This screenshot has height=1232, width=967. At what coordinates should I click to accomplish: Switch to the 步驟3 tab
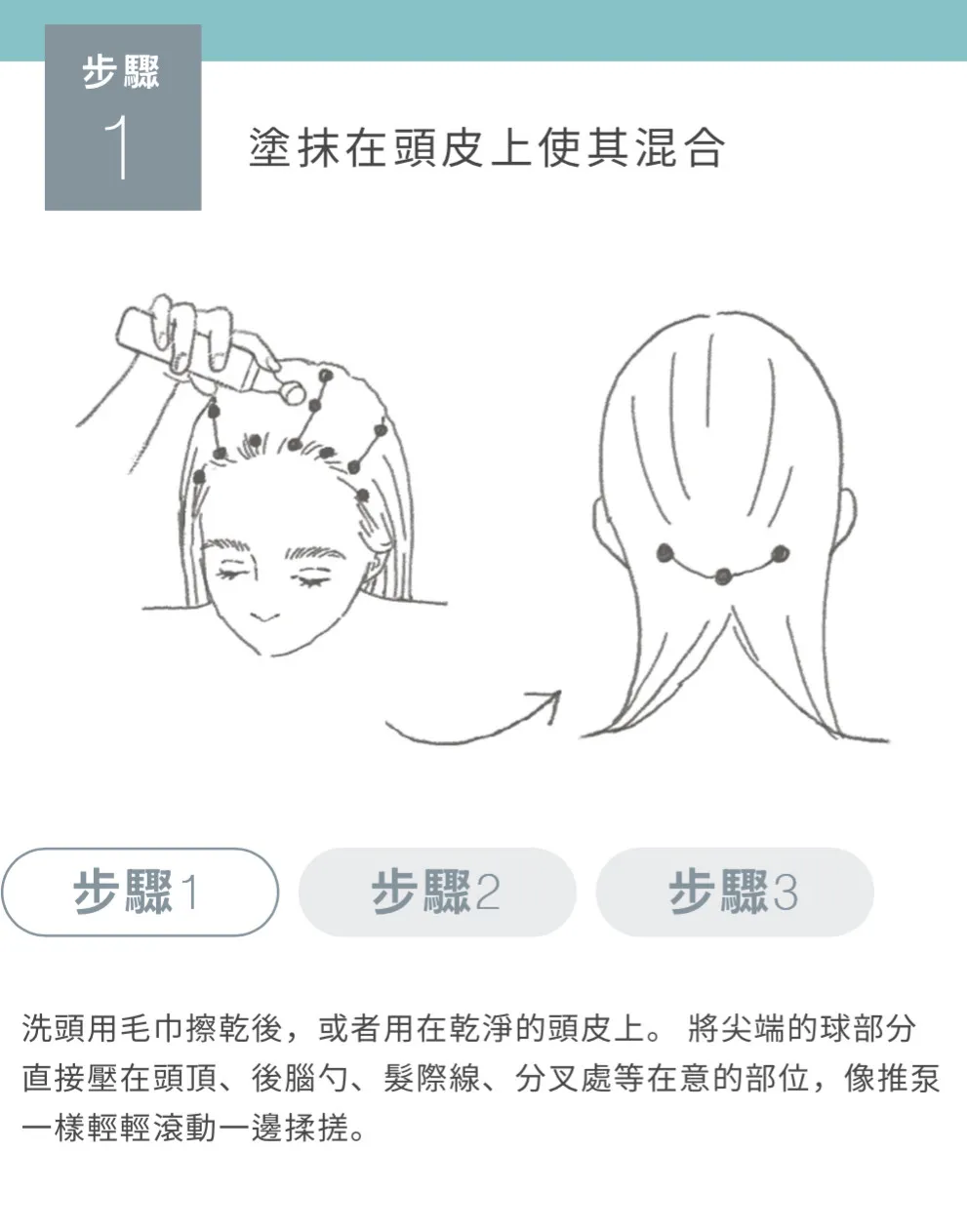tap(735, 892)
